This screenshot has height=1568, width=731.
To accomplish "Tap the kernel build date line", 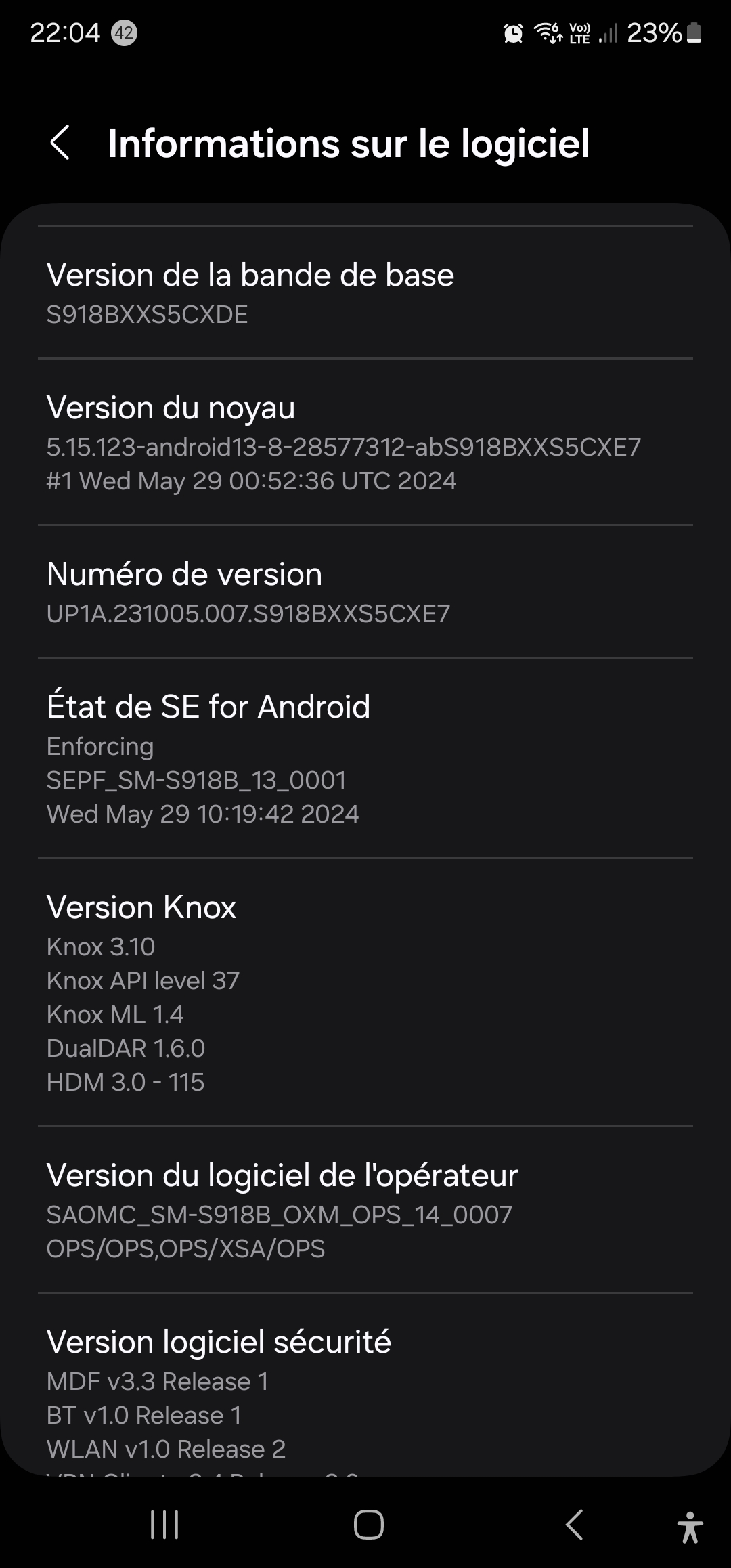I will coord(251,481).
